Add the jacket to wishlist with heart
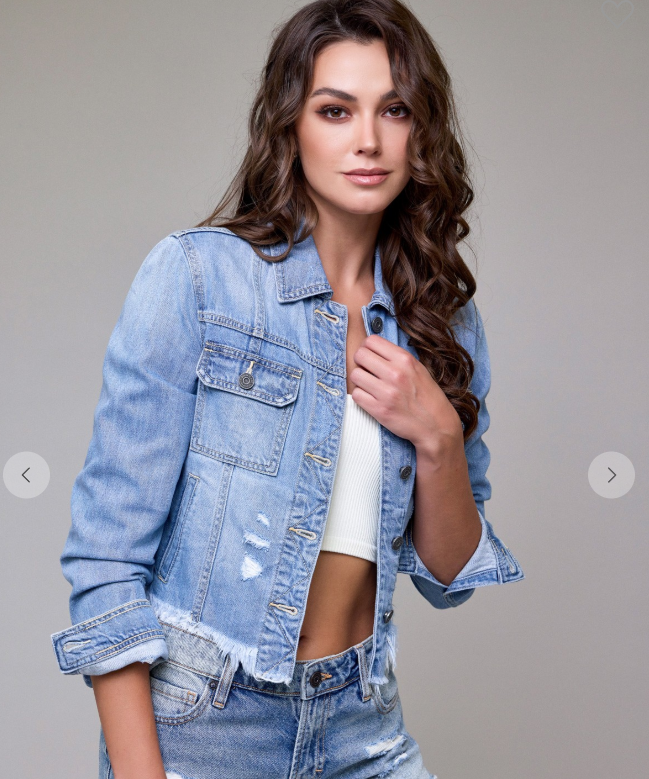Image resolution: width=649 pixels, height=779 pixels. pos(617,12)
